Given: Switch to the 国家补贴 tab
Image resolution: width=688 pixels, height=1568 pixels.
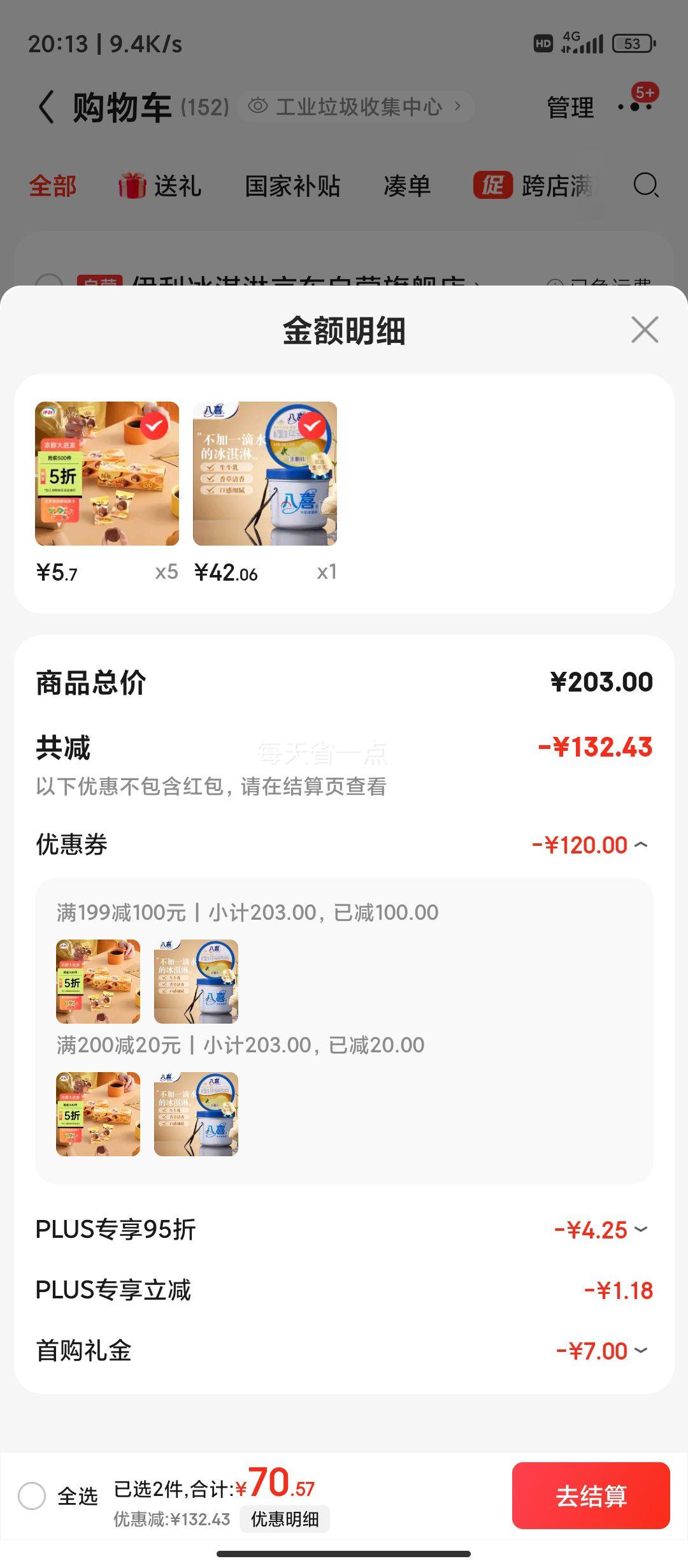Looking at the screenshot, I should pos(292,186).
